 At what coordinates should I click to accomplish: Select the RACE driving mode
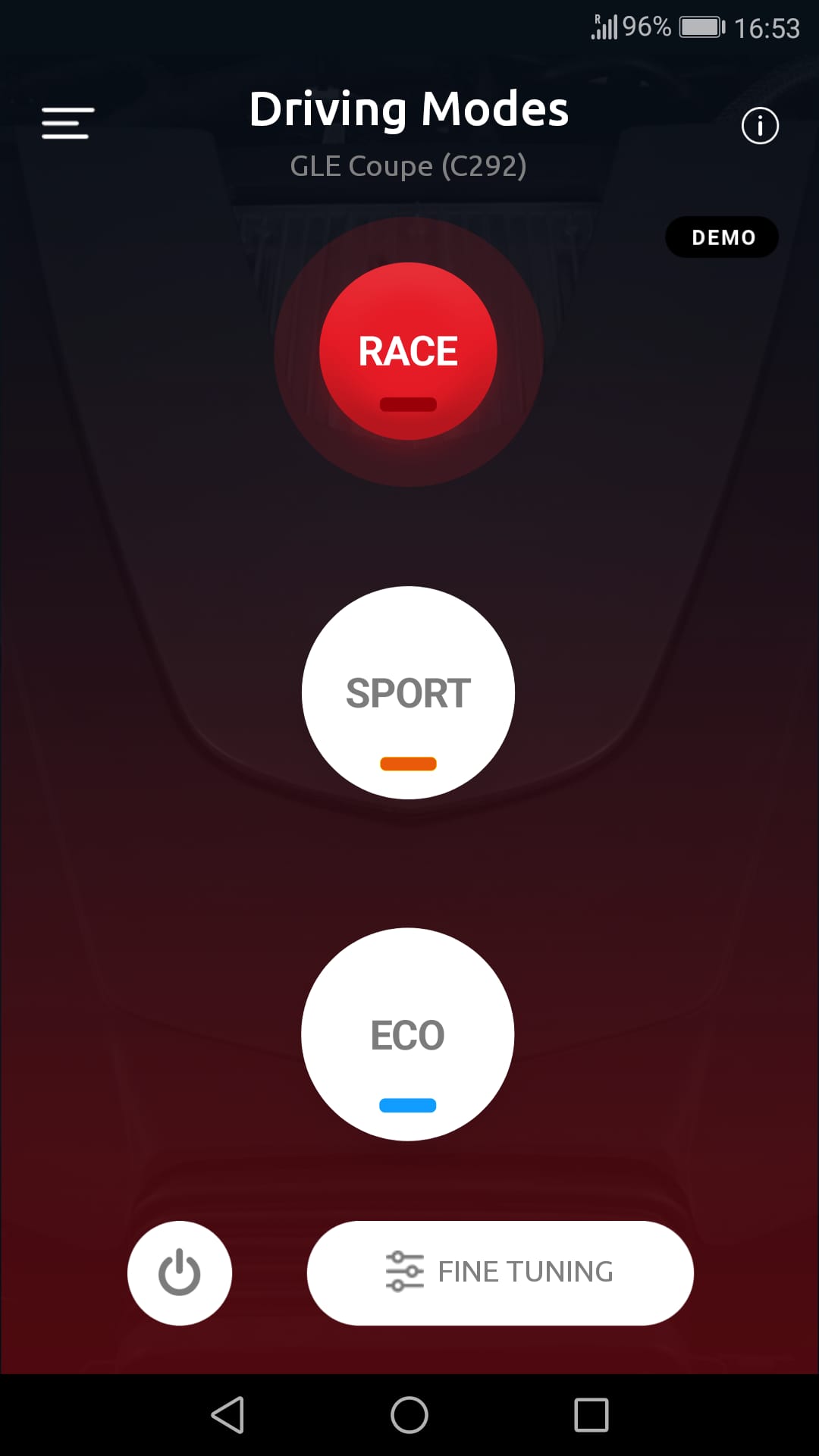point(407,349)
